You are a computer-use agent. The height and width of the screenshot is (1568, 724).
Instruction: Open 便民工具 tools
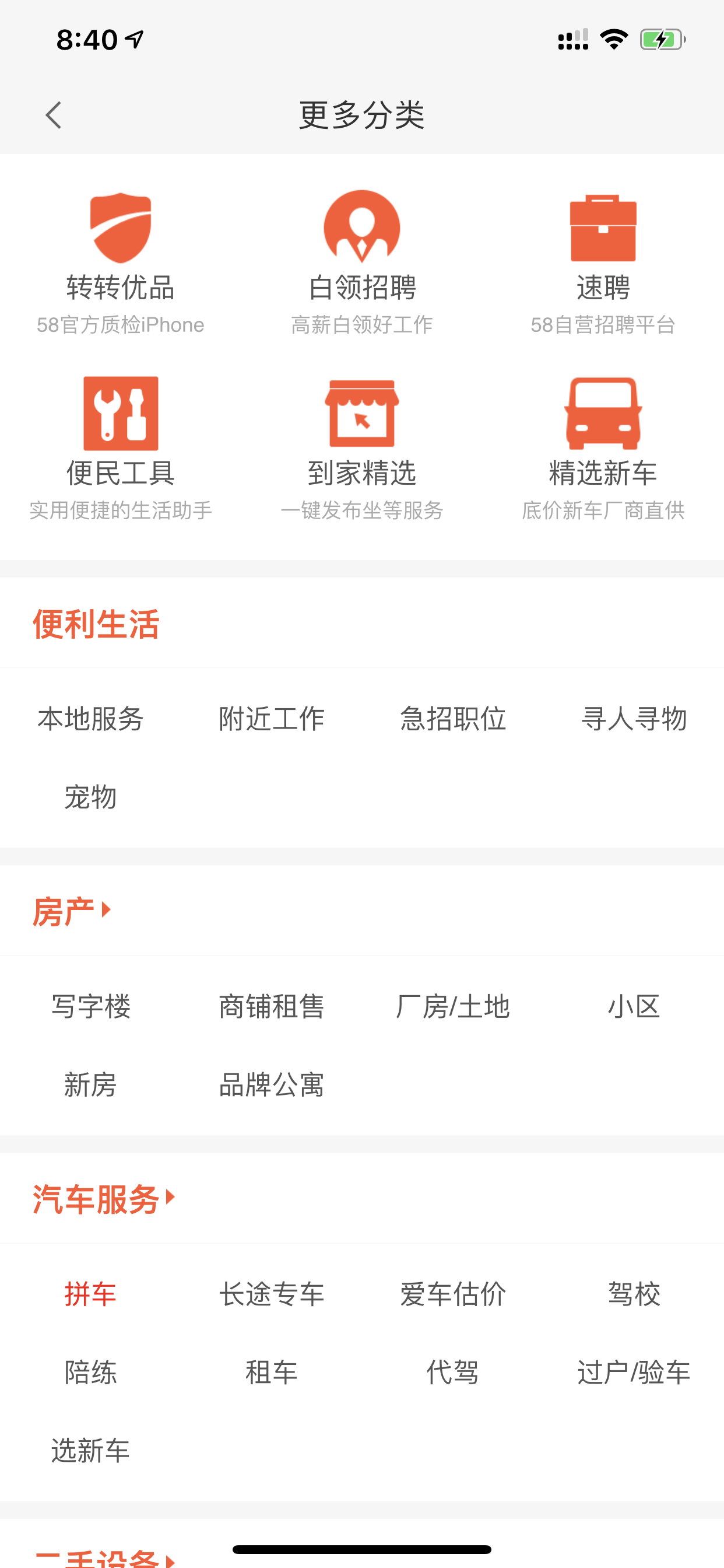coord(121,449)
